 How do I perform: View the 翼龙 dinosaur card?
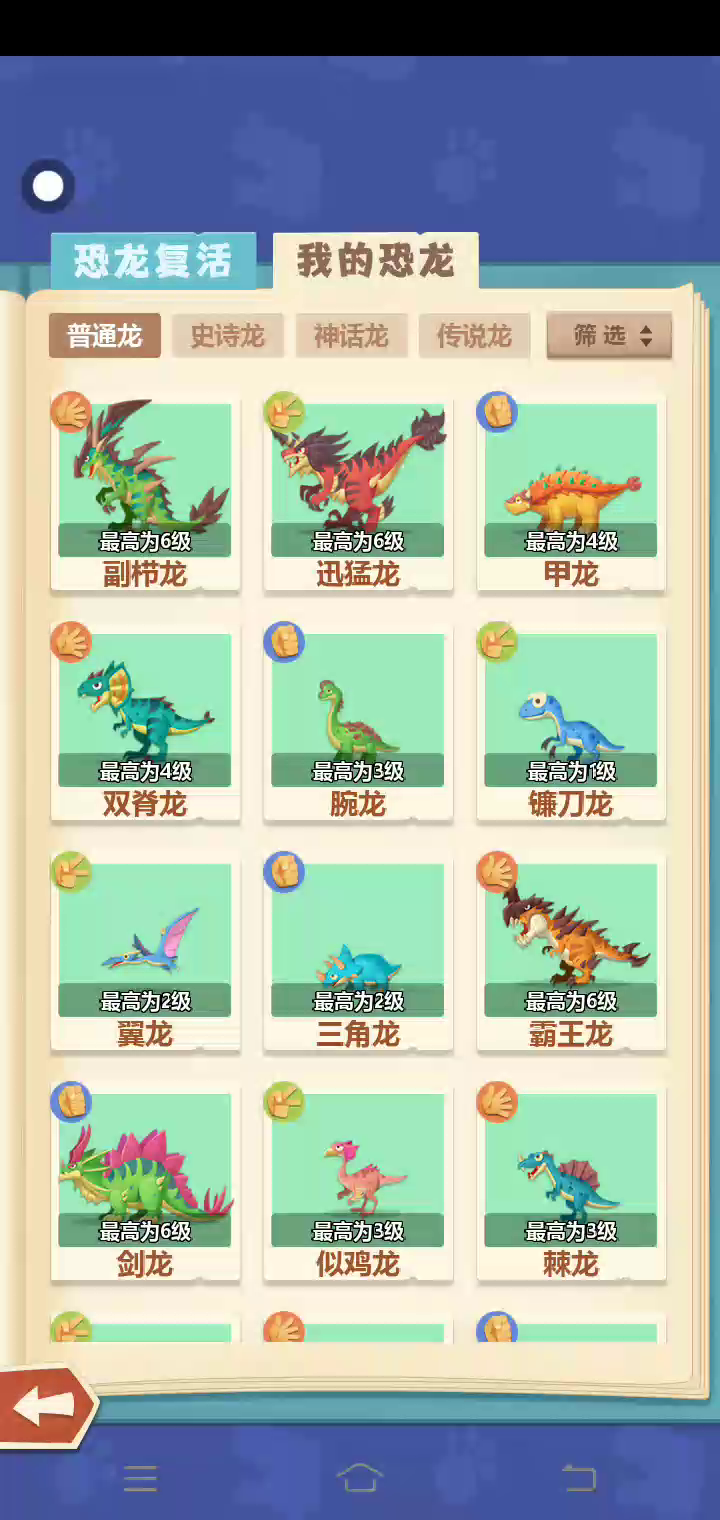point(145,950)
